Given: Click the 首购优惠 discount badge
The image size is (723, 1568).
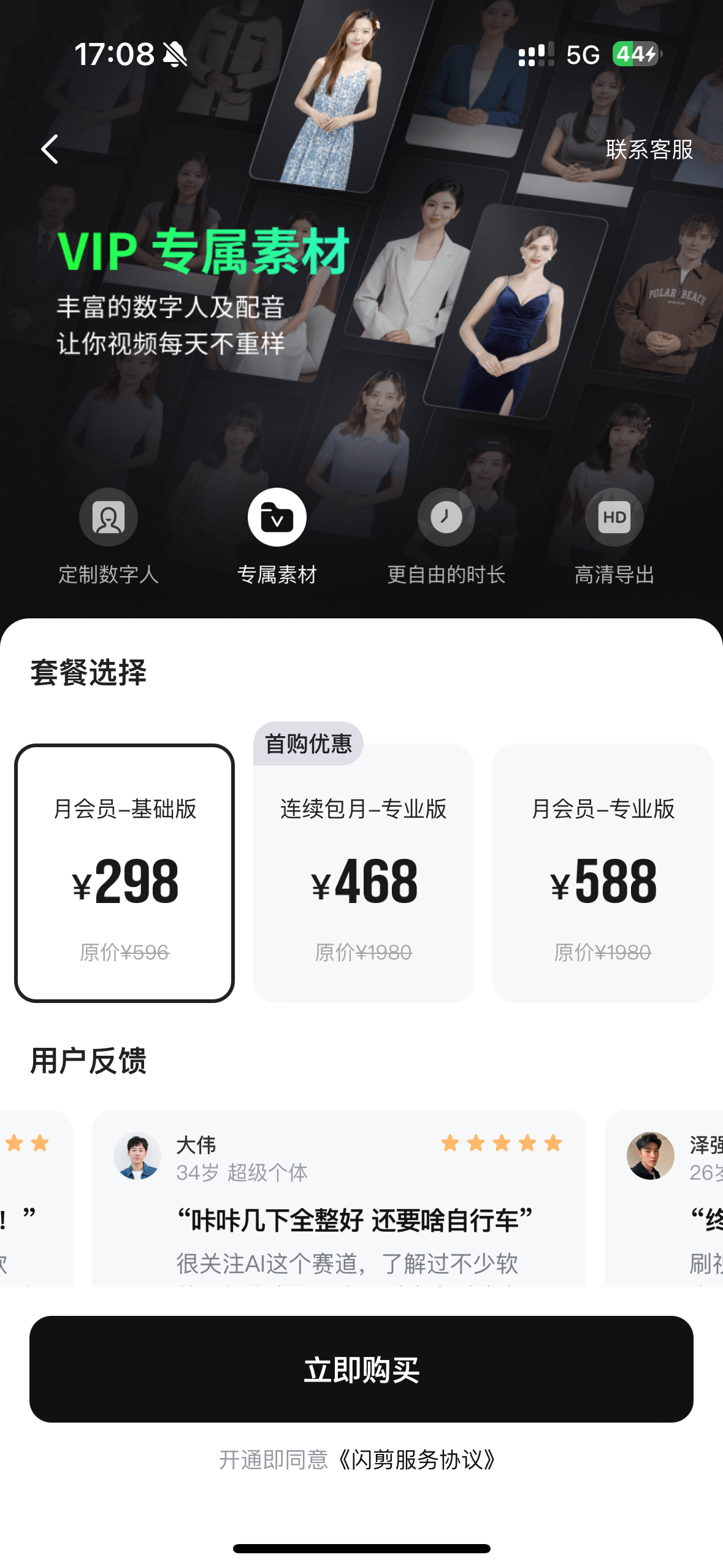Looking at the screenshot, I should [308, 743].
